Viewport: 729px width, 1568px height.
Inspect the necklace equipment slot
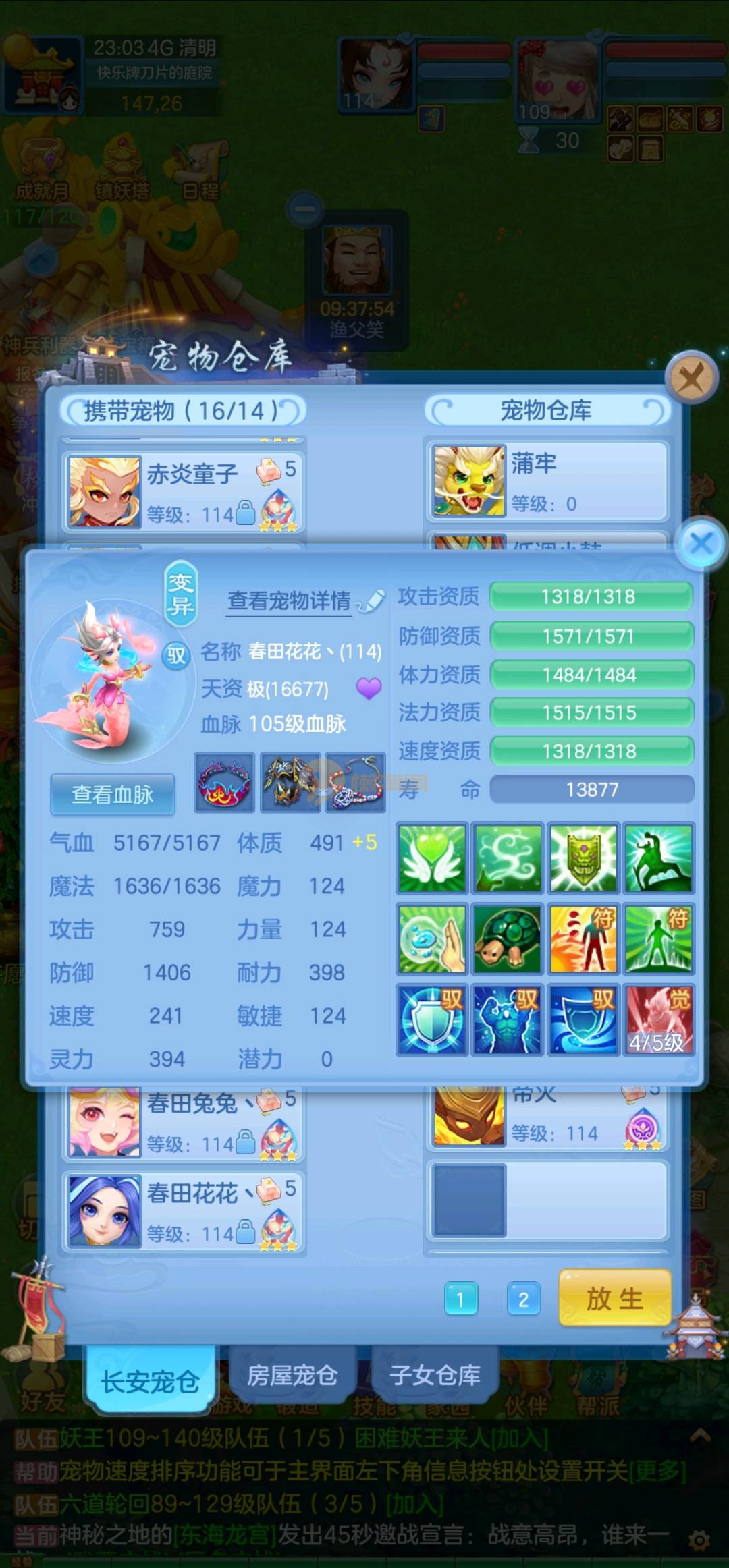tap(356, 783)
